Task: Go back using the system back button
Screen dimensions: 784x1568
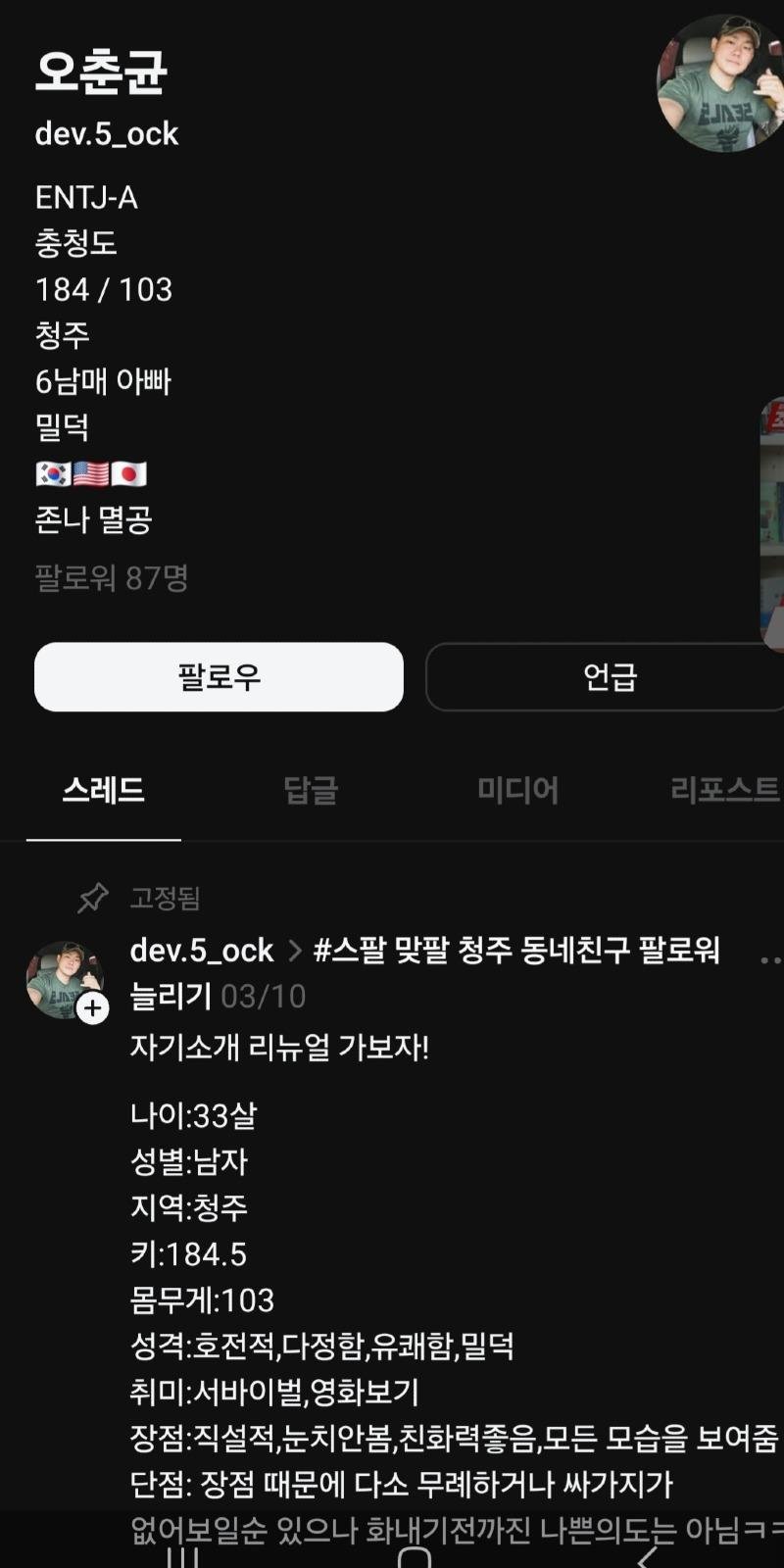Action: tap(647, 1556)
